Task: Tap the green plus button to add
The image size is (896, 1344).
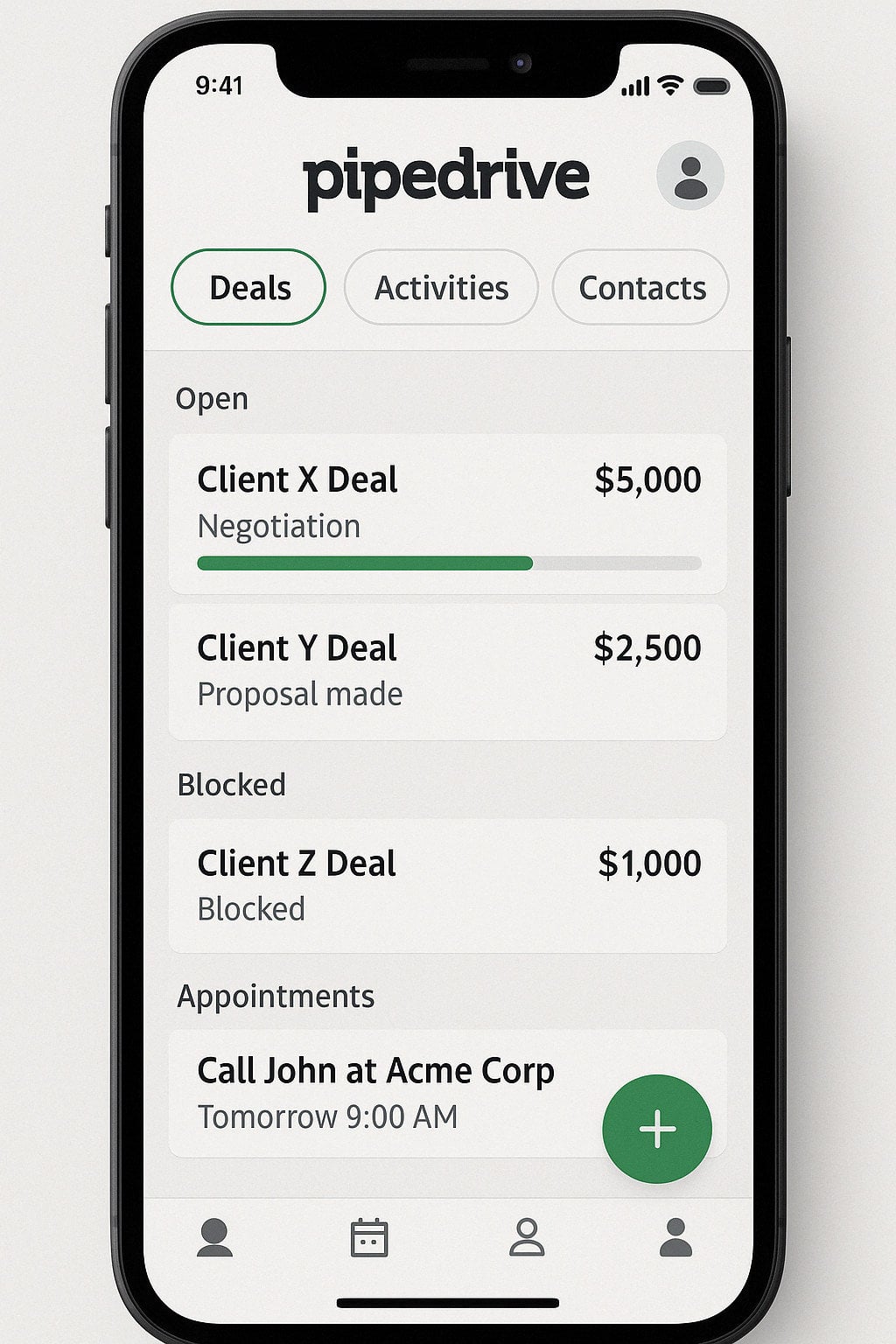Action: pos(657,1129)
